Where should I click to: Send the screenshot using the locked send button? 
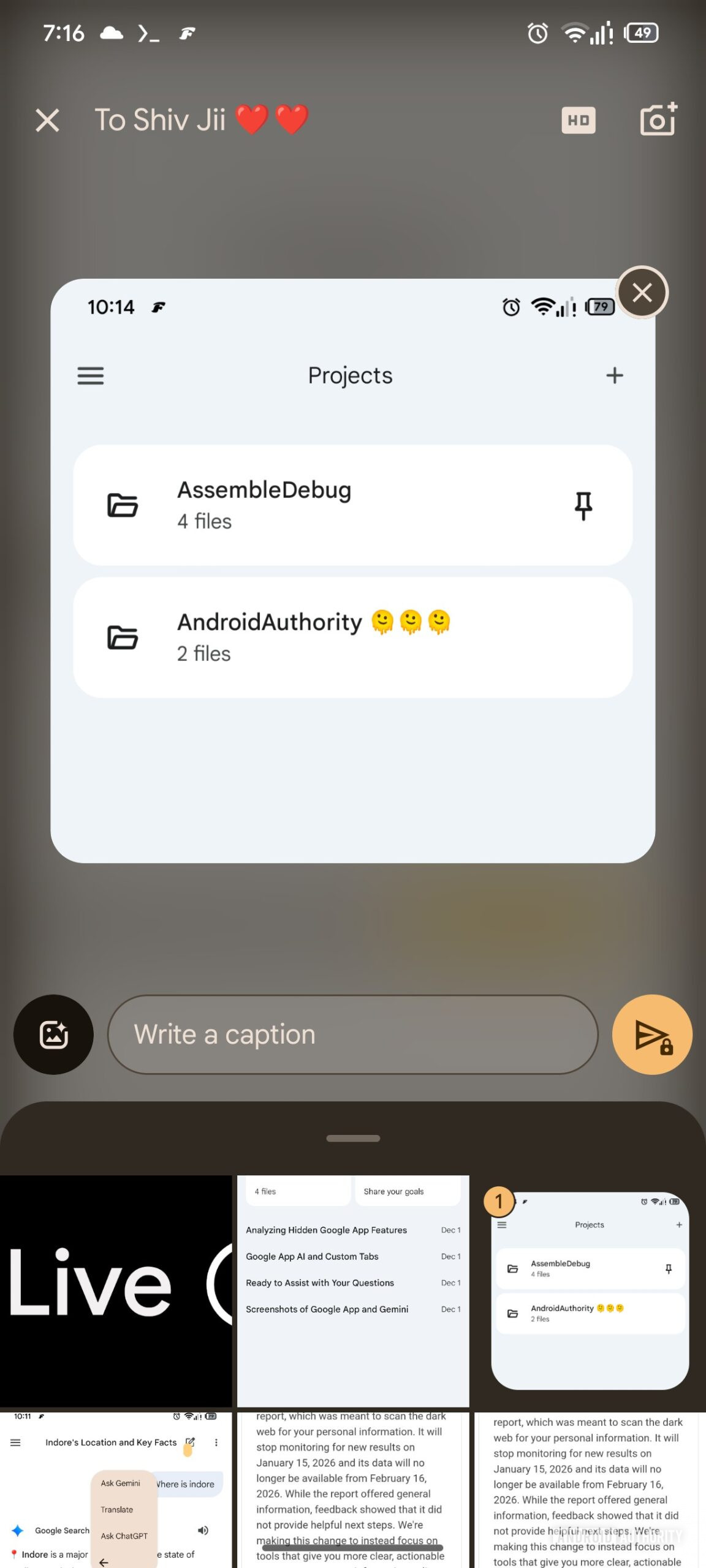point(652,1034)
